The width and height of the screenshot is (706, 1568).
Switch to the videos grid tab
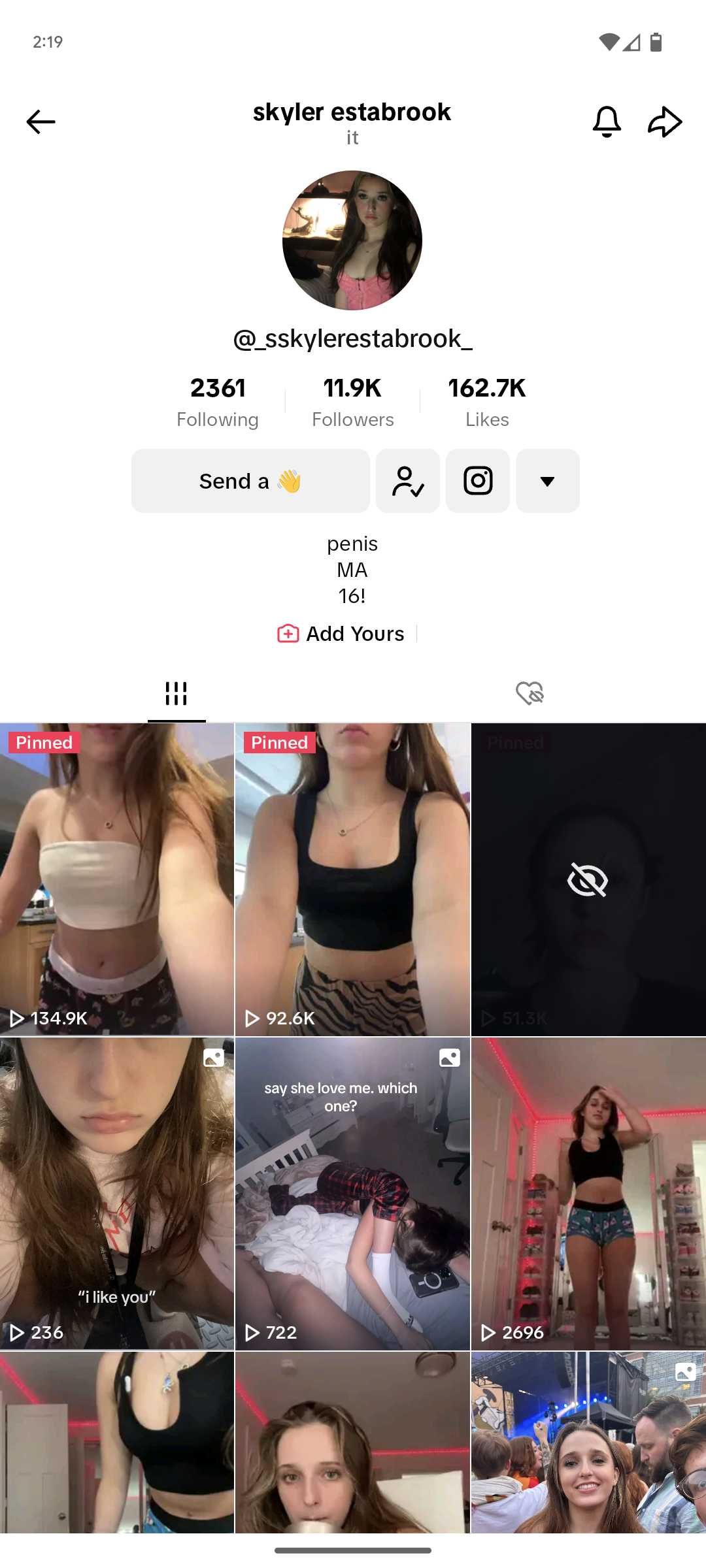click(176, 693)
